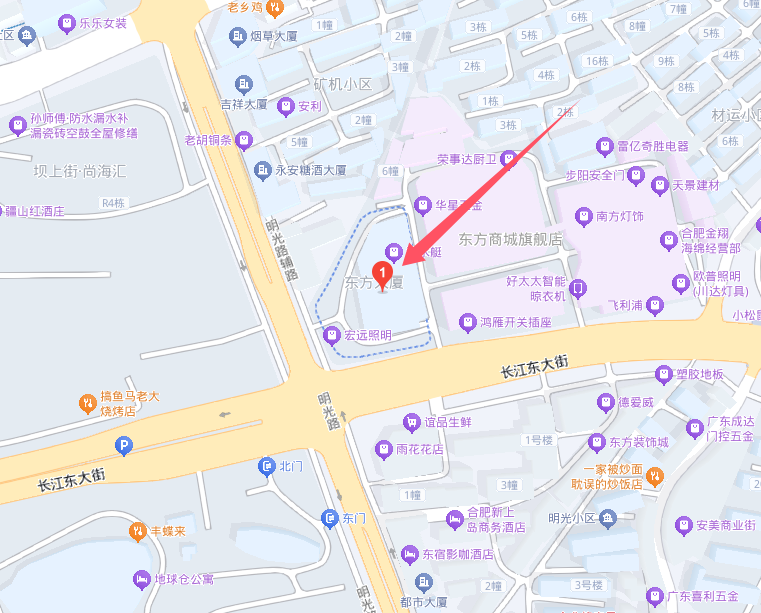Screen dimensions: 761x613
Task: Open the 宏远照明 shop marker
Action: 332,336
